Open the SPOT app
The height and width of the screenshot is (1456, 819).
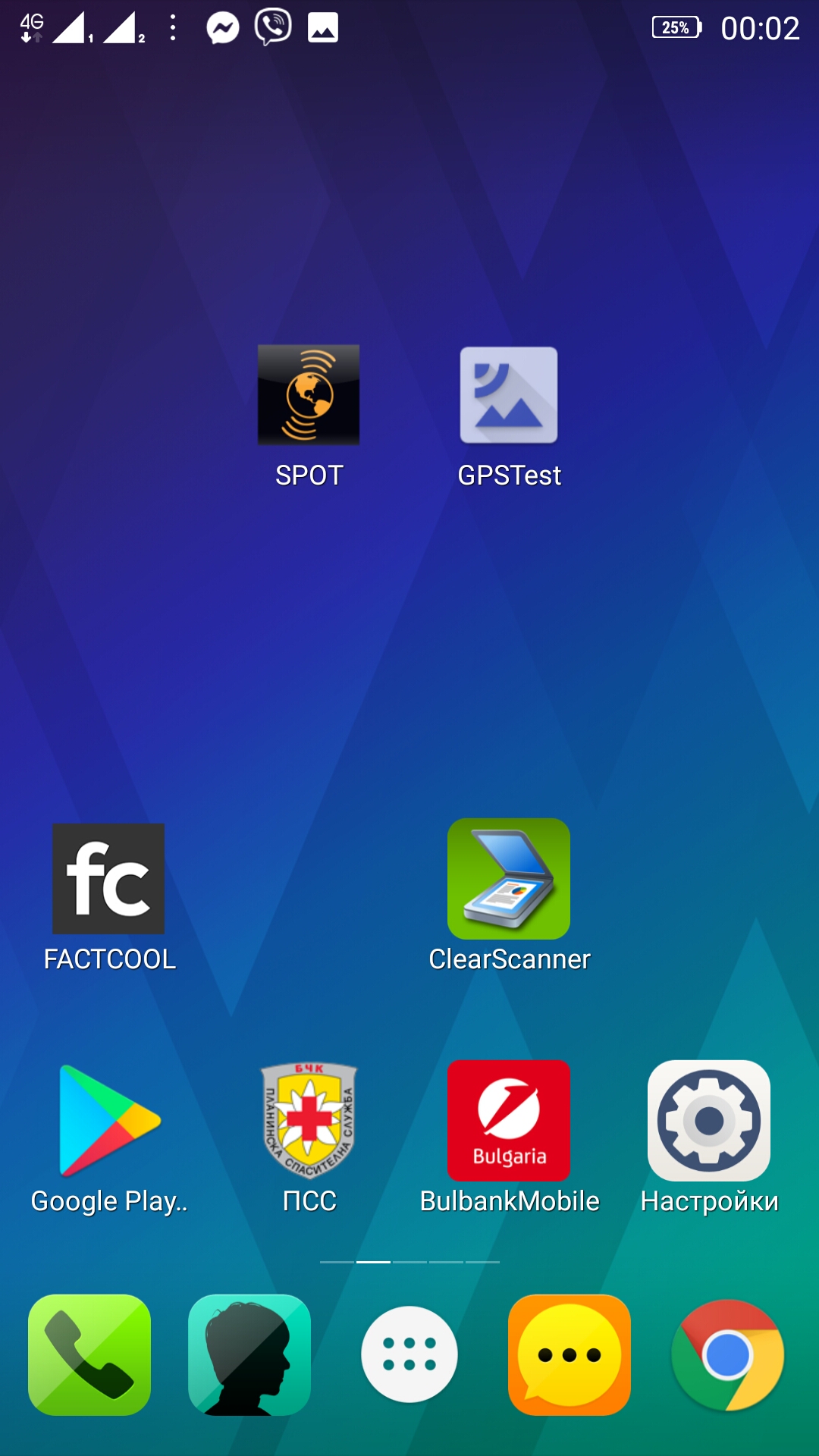pos(309,395)
